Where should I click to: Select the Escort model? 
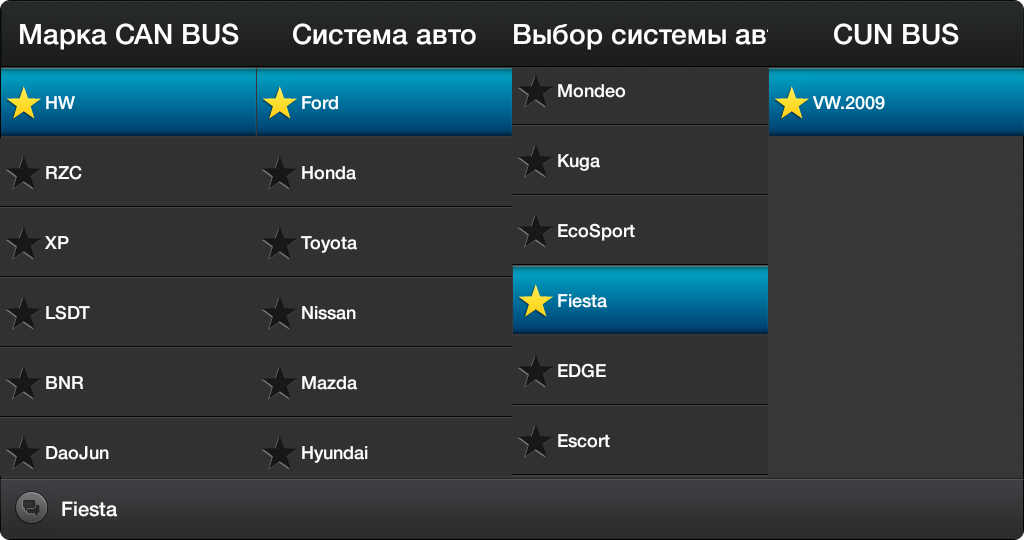pyautogui.click(x=640, y=441)
